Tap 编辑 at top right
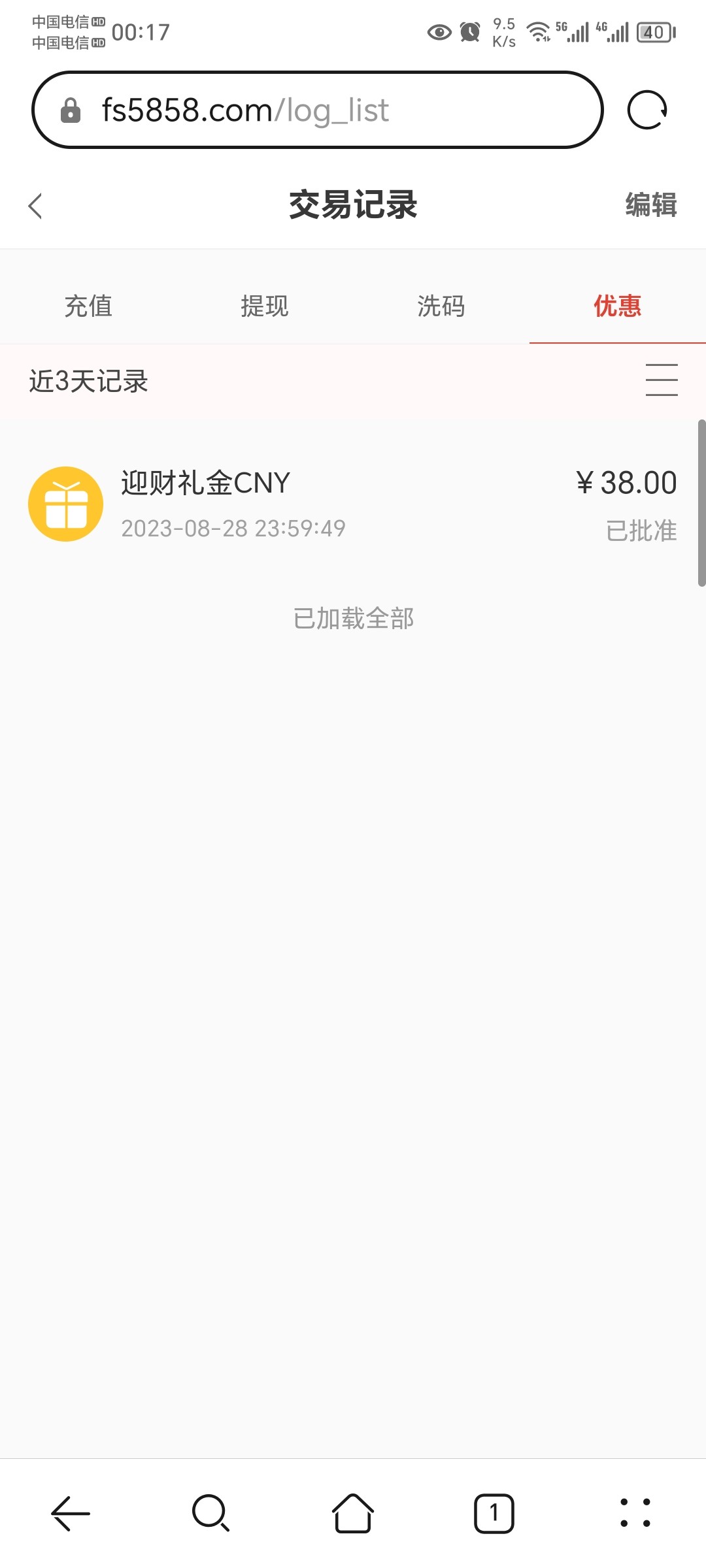The width and height of the screenshot is (706, 1568). click(x=650, y=205)
